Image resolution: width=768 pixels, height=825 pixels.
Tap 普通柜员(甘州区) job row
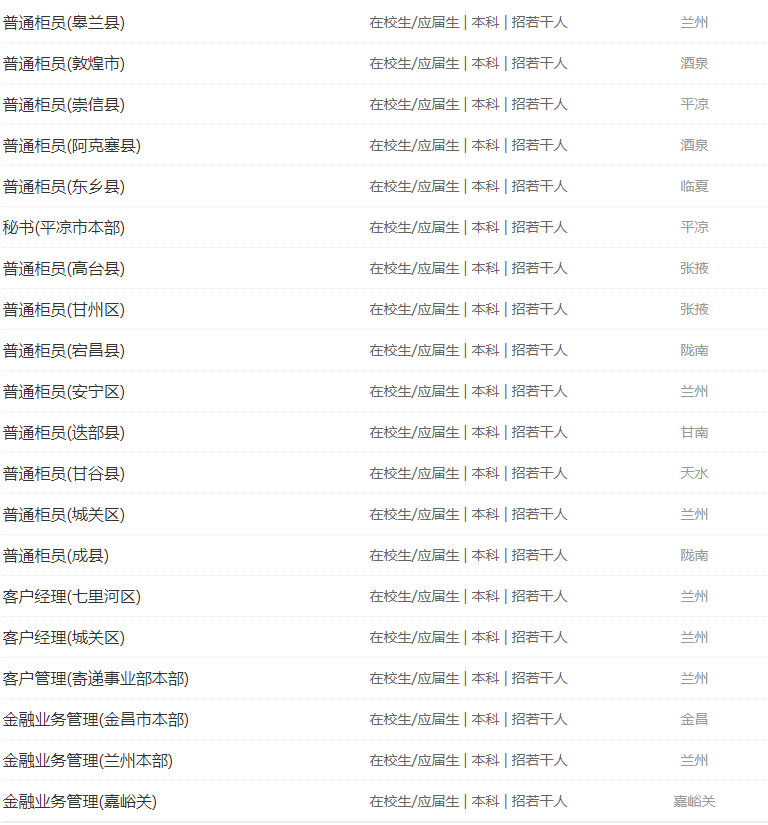pyautogui.click(x=64, y=309)
